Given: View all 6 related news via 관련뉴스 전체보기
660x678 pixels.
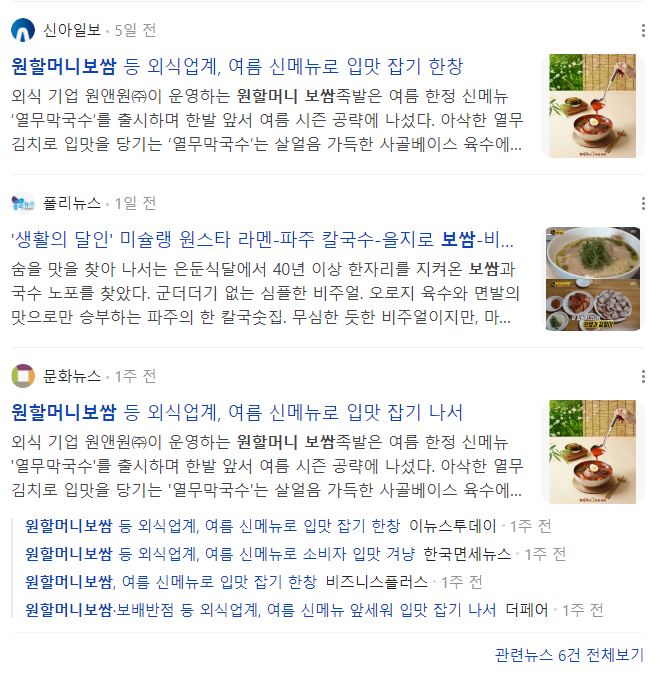Looking at the screenshot, I should coord(569,655).
